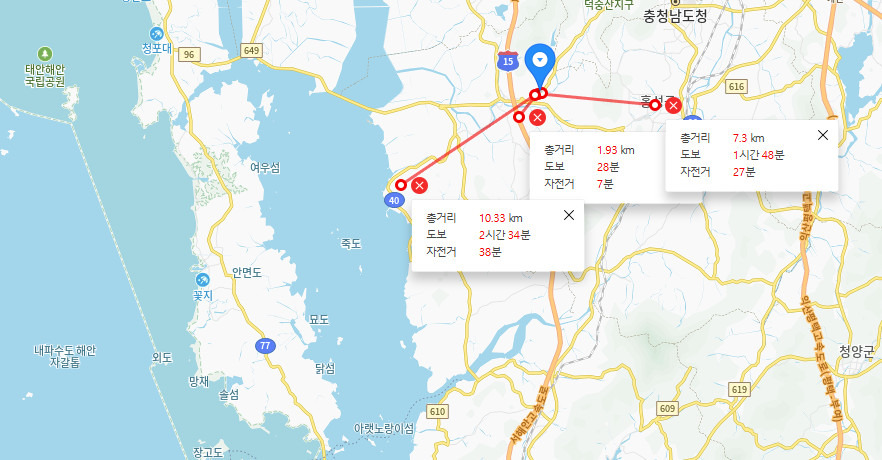Remove the 1.93 km measurement line

(538, 117)
